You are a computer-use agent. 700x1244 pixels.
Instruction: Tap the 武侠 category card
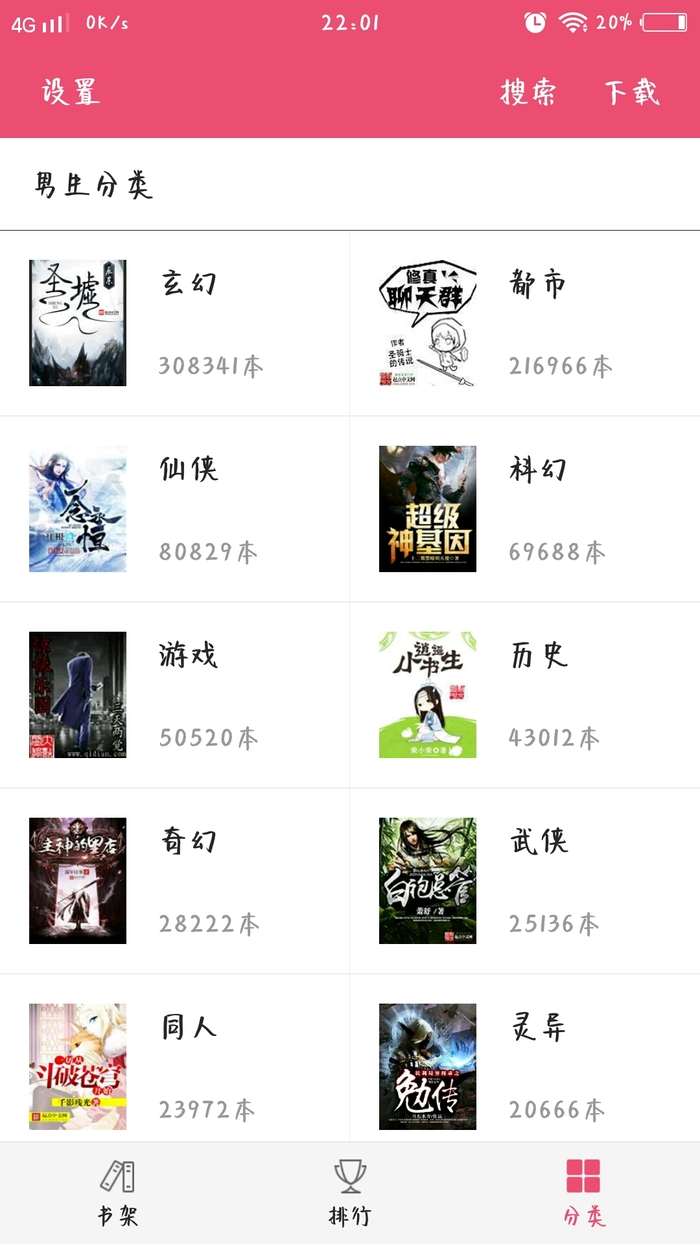click(525, 881)
